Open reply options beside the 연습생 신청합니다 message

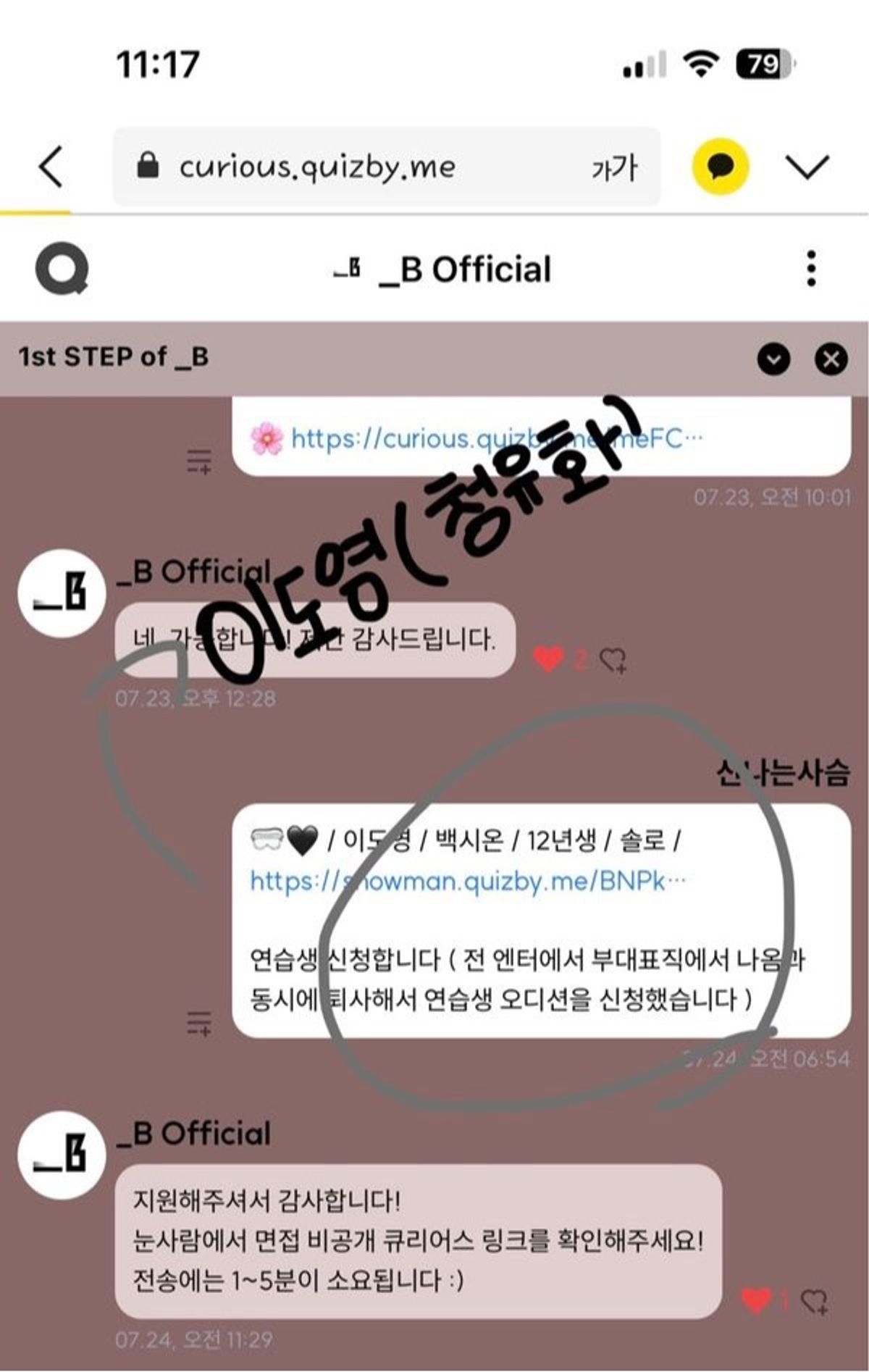pyautogui.click(x=198, y=1022)
